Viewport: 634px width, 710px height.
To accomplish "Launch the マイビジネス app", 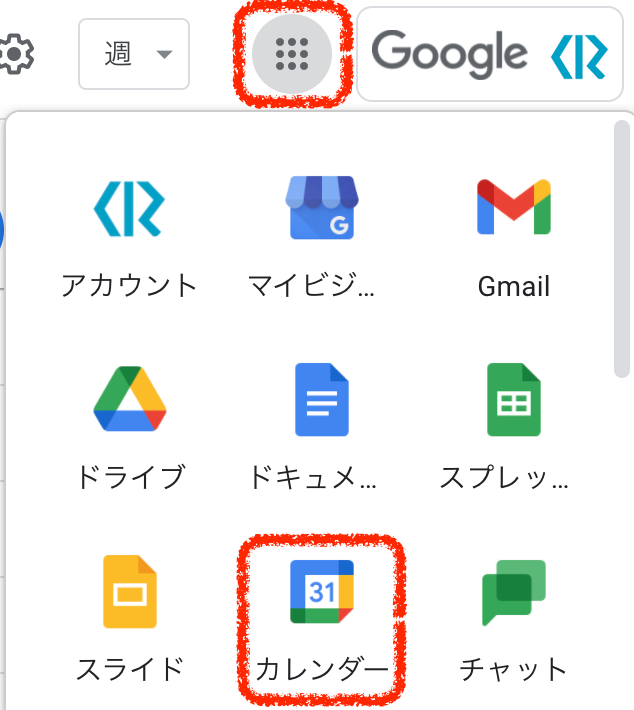I will [321, 236].
